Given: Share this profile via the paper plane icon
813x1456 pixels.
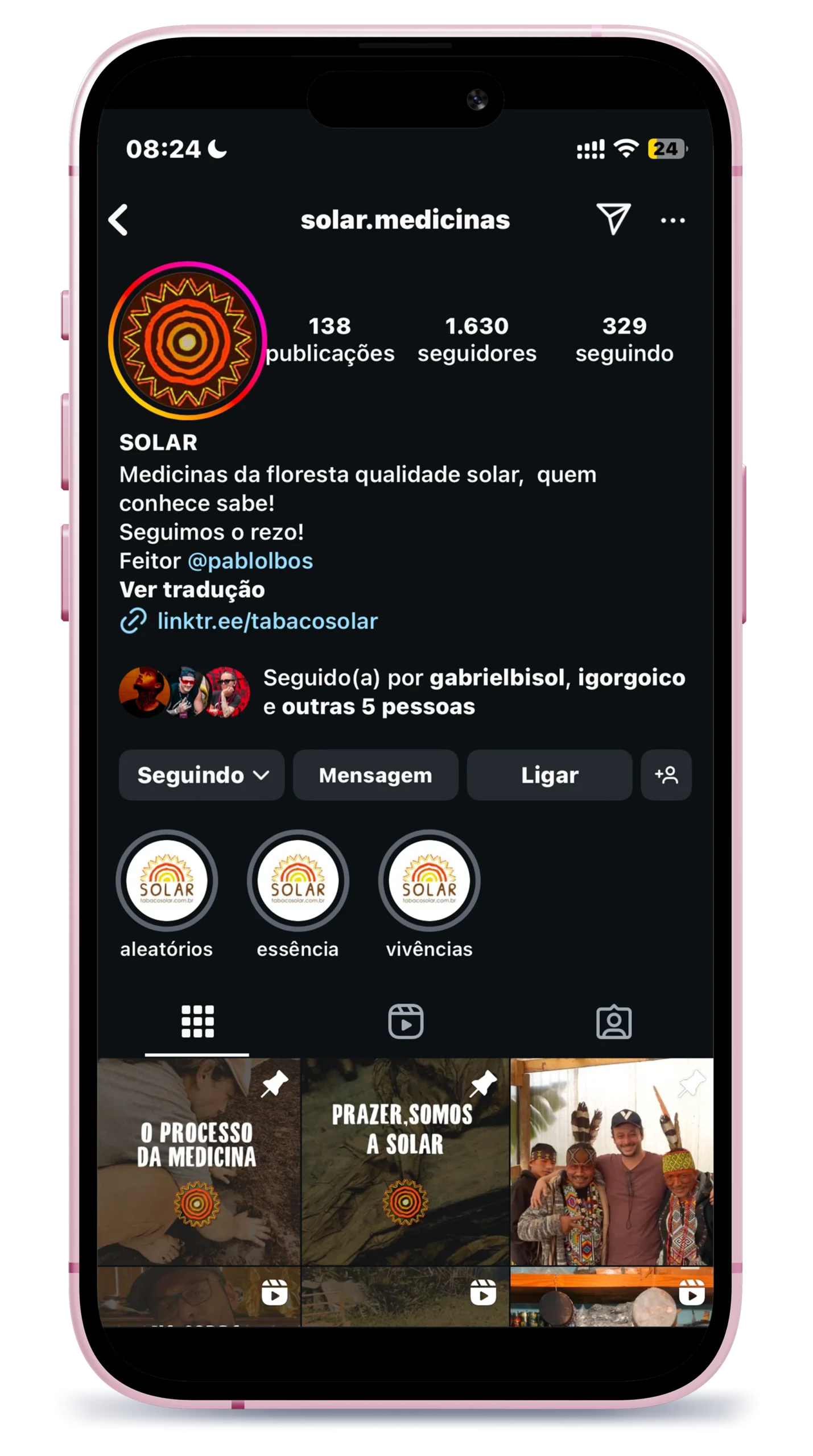Looking at the screenshot, I should (613, 219).
